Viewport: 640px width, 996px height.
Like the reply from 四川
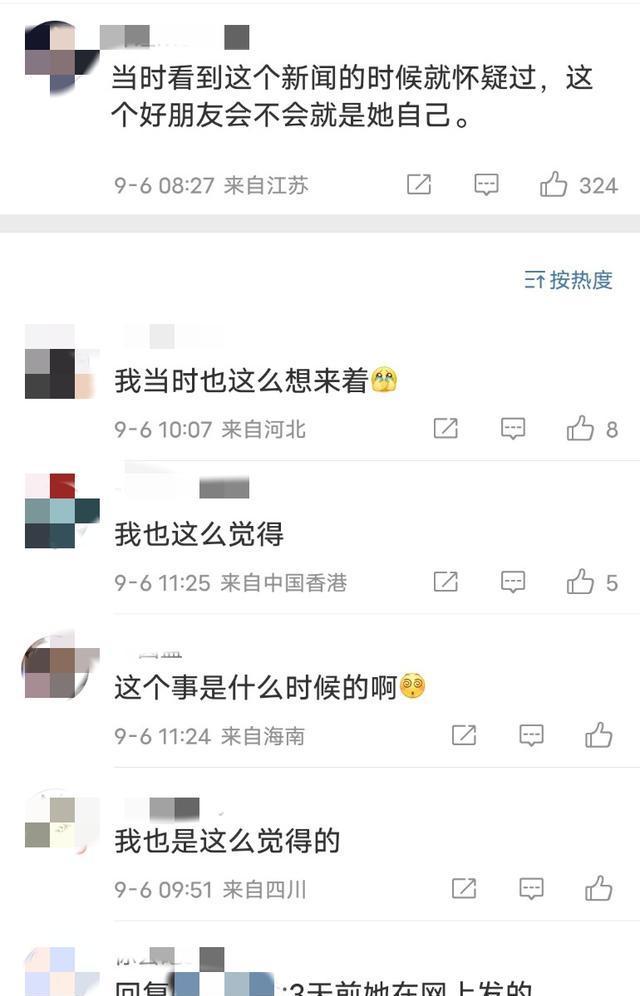pos(599,888)
